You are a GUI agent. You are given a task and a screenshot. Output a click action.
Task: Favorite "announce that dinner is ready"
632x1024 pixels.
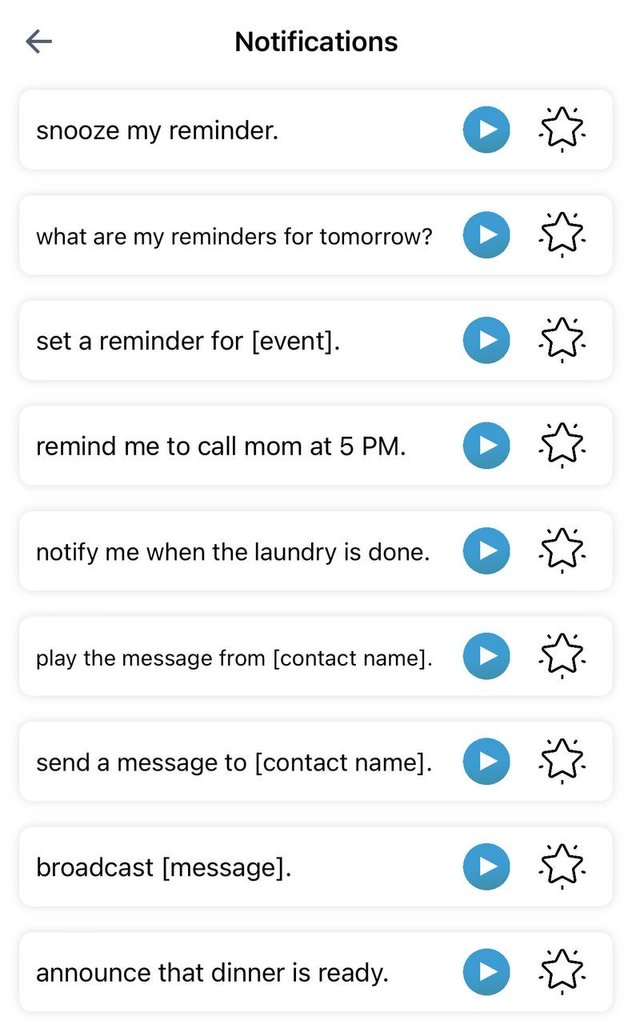(562, 971)
